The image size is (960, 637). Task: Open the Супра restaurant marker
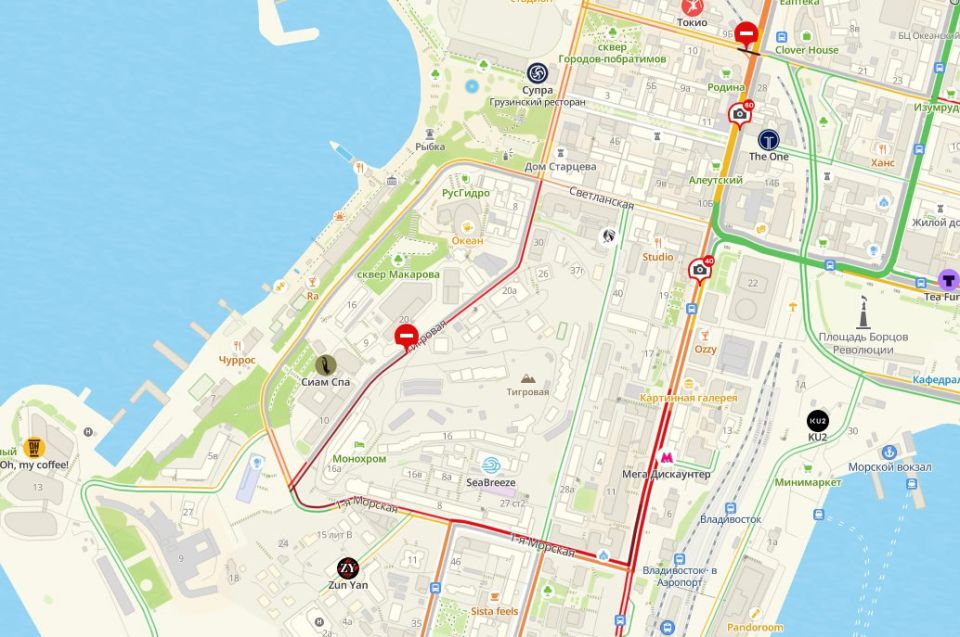pos(537,72)
